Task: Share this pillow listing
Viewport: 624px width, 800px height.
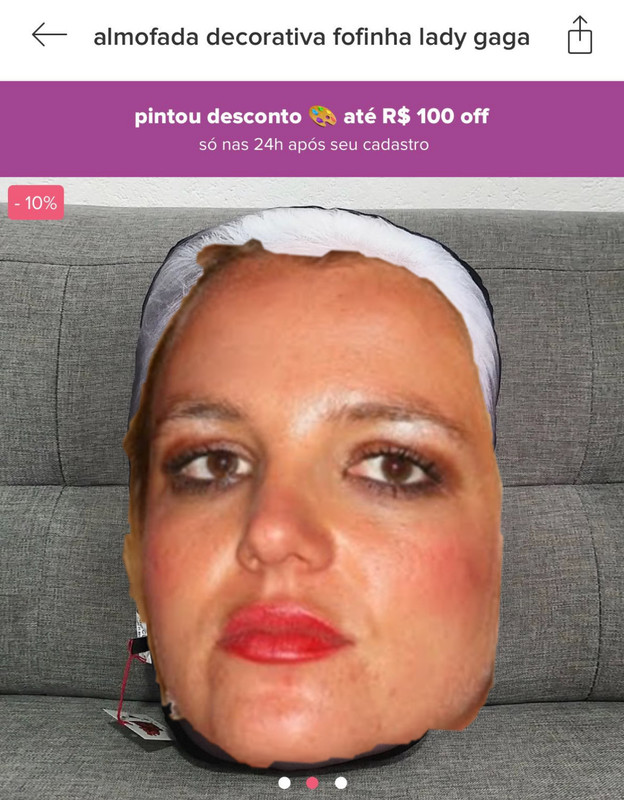Action: coord(580,36)
